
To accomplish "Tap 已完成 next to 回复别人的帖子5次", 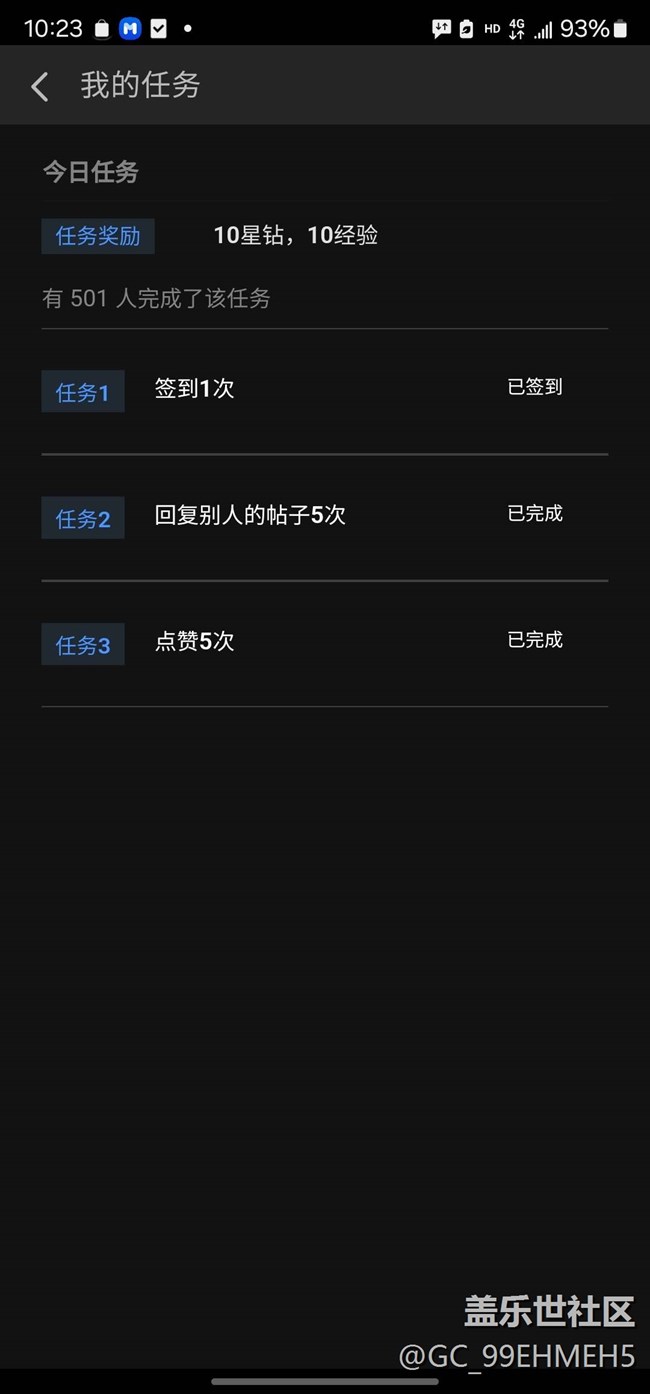I will click(535, 513).
